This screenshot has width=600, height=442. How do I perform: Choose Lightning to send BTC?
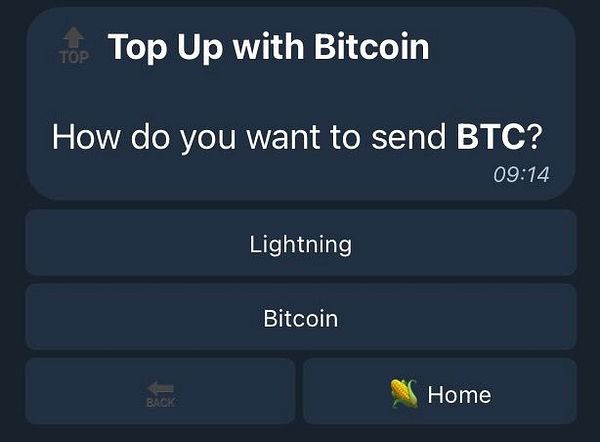[x=300, y=244]
